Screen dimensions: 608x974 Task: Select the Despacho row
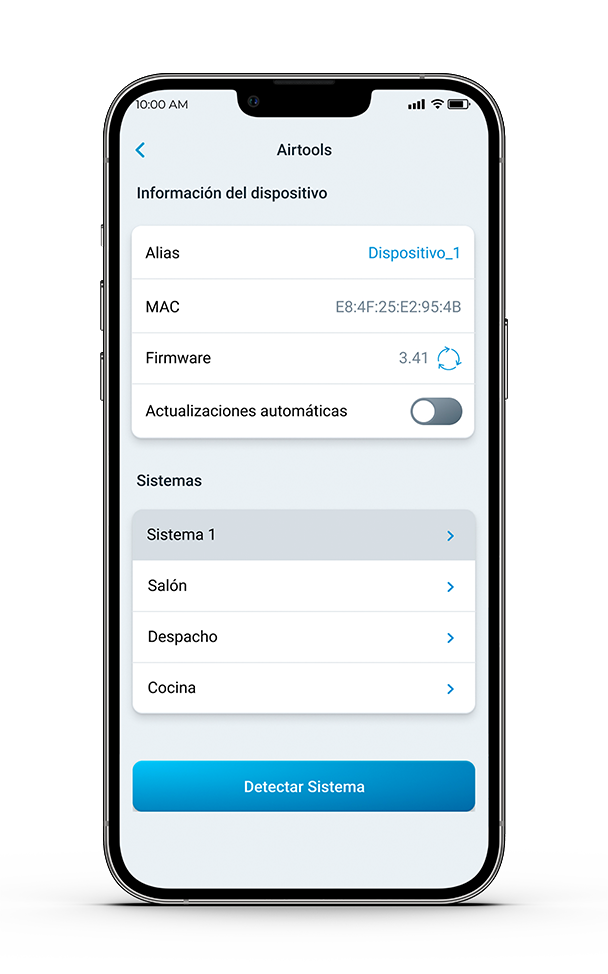(x=303, y=637)
